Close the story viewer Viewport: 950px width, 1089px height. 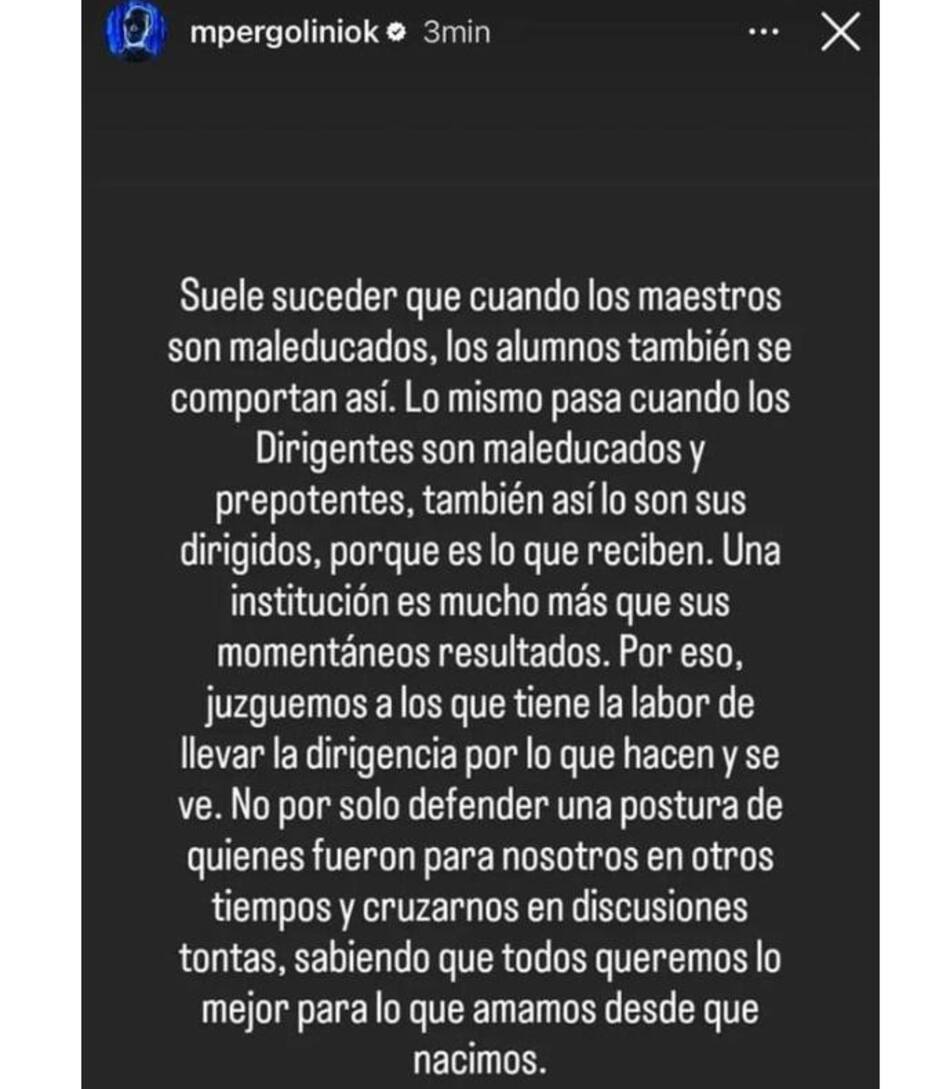[x=840, y=33]
